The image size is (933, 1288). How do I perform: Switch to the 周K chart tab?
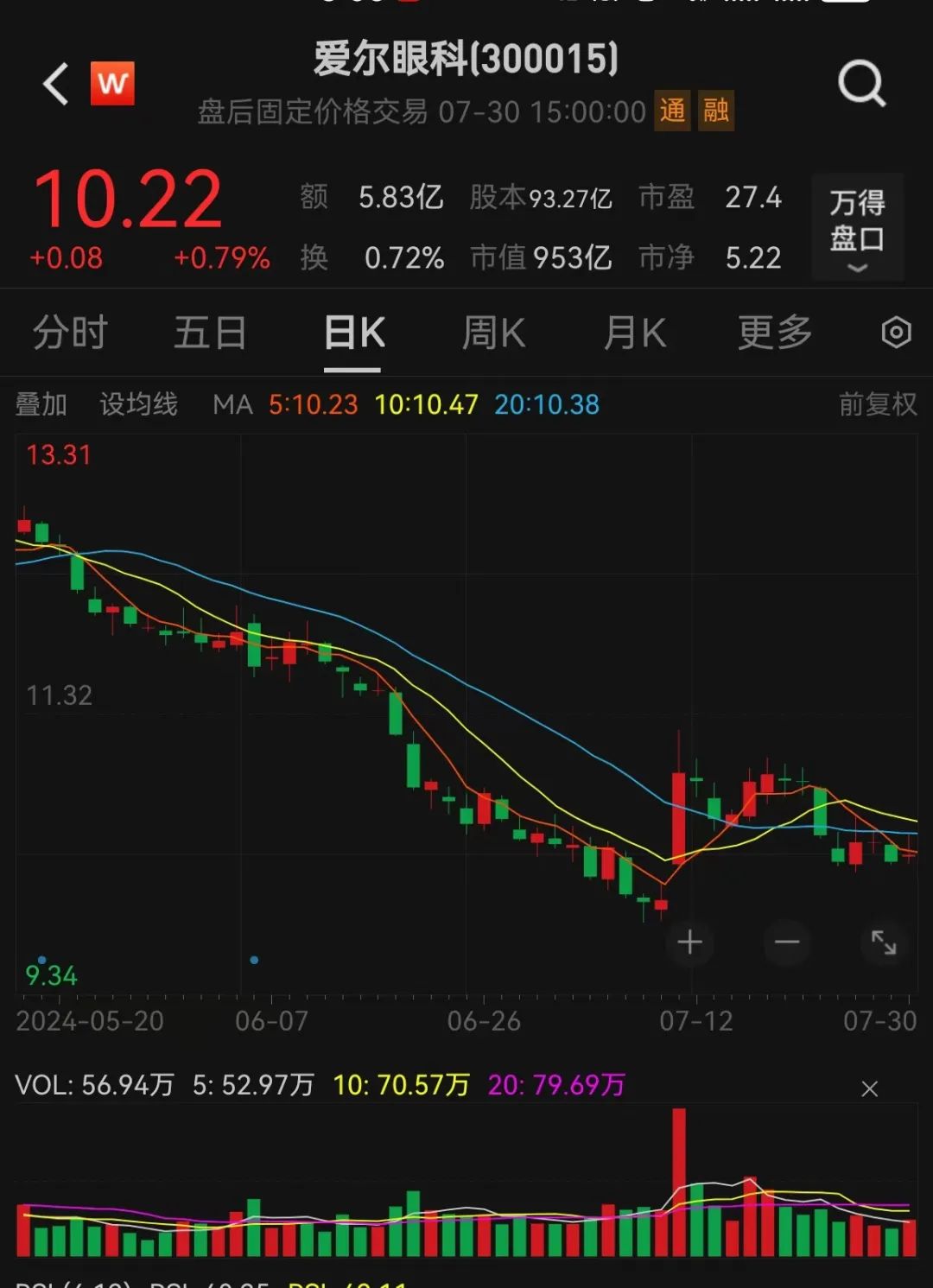[x=494, y=333]
